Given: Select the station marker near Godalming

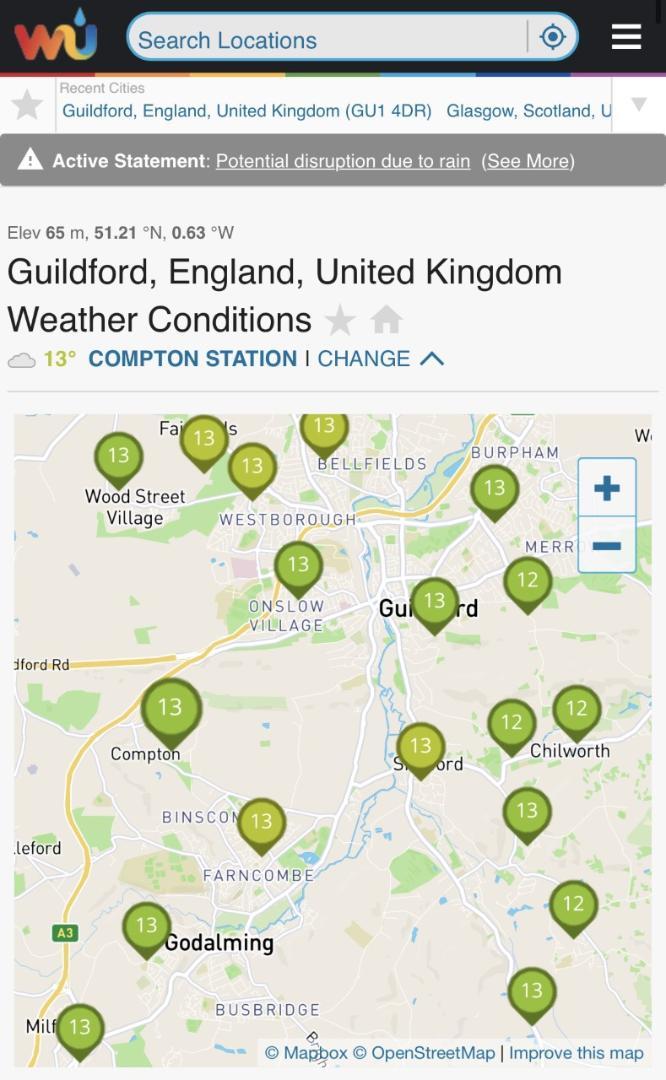Looking at the screenshot, I should pos(147,927).
